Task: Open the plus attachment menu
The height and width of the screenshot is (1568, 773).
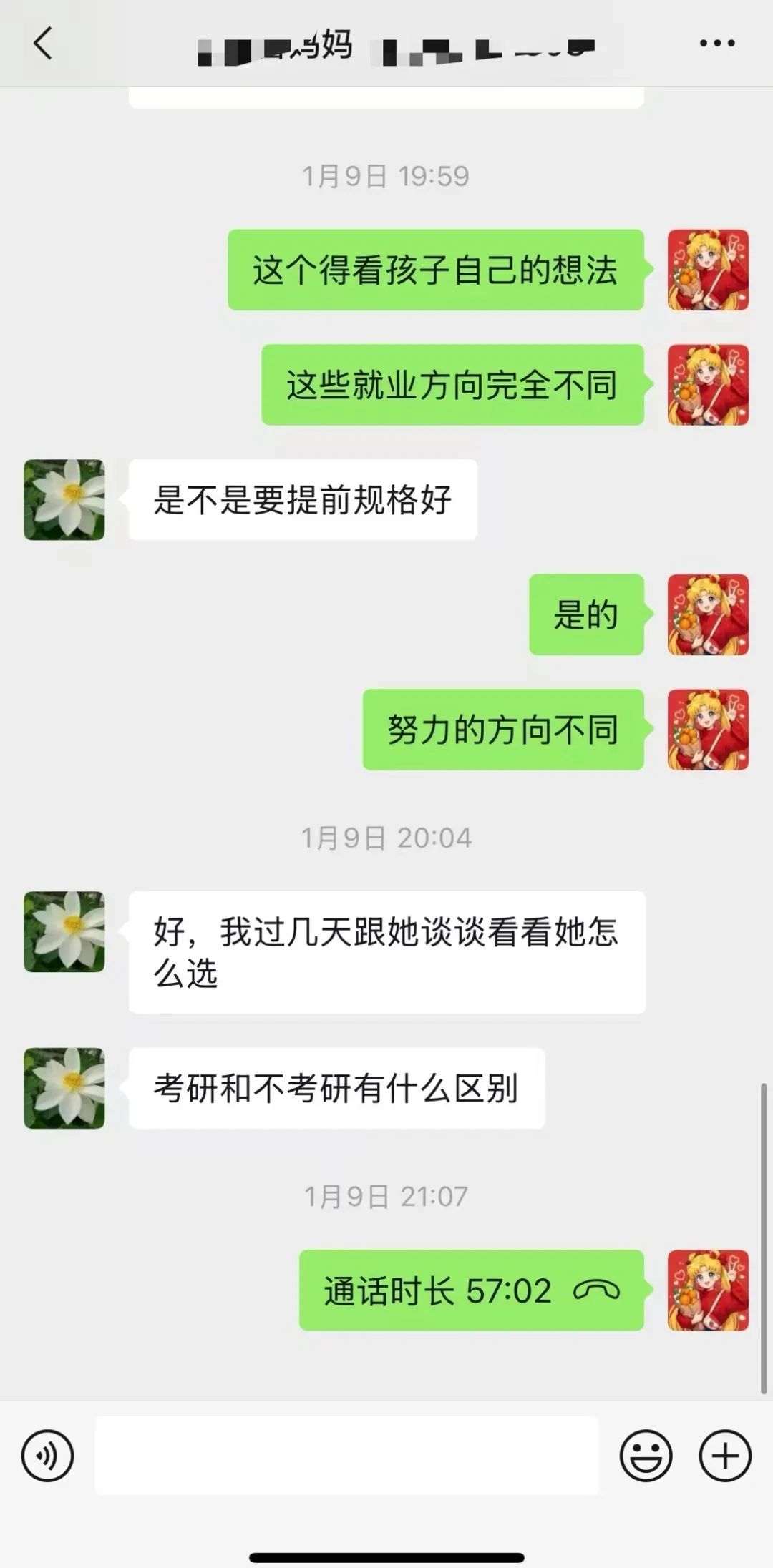Action: pyautogui.click(x=725, y=1456)
